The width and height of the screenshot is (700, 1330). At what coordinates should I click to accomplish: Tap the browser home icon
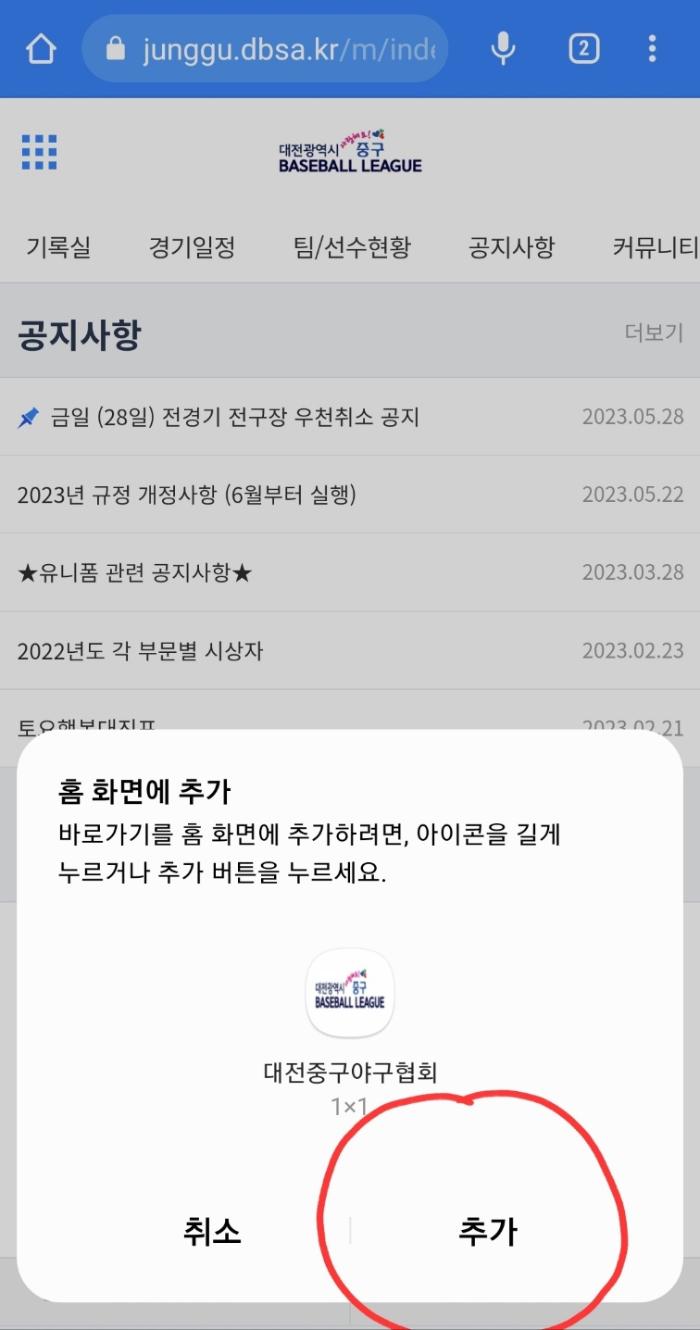coord(41,49)
